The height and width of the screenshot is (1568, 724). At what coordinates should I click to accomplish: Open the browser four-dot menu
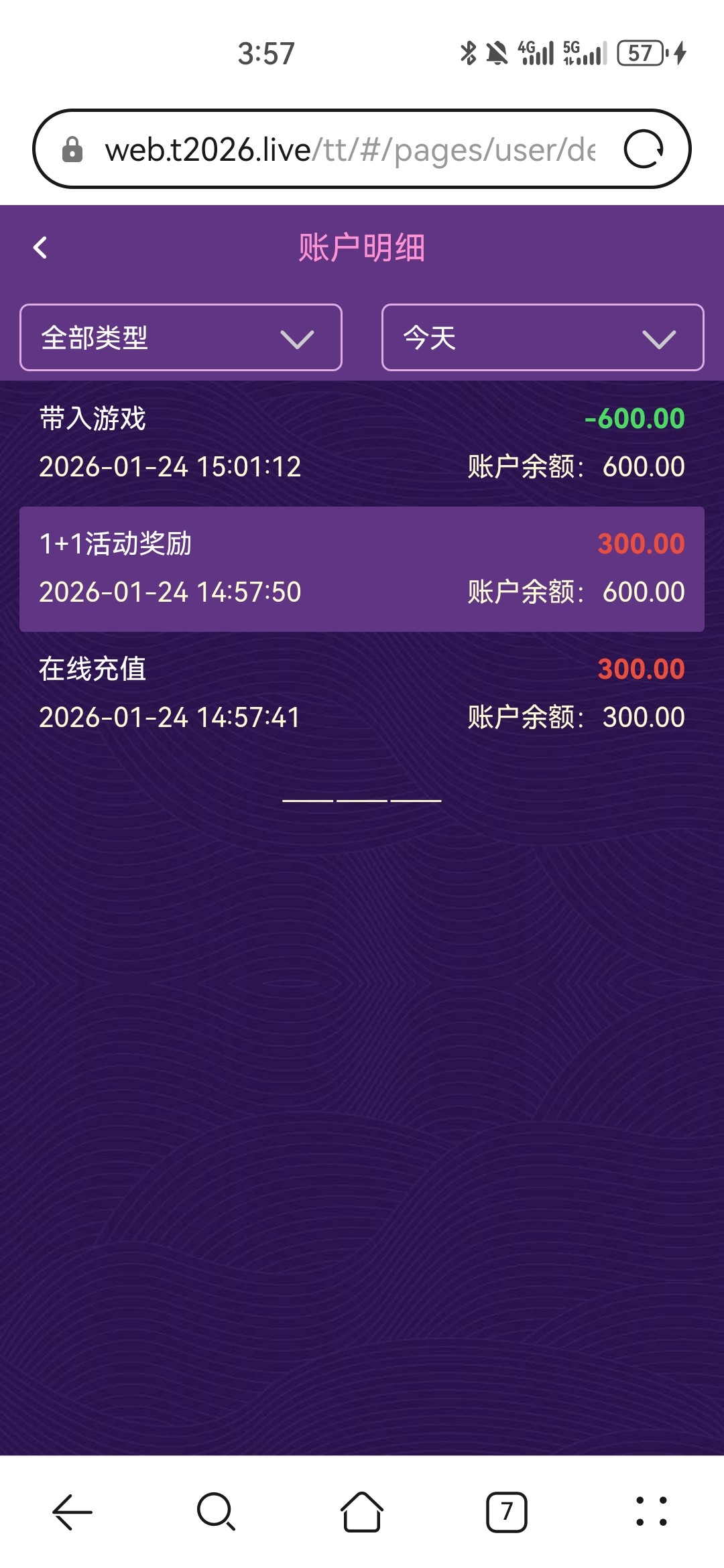point(651,1512)
